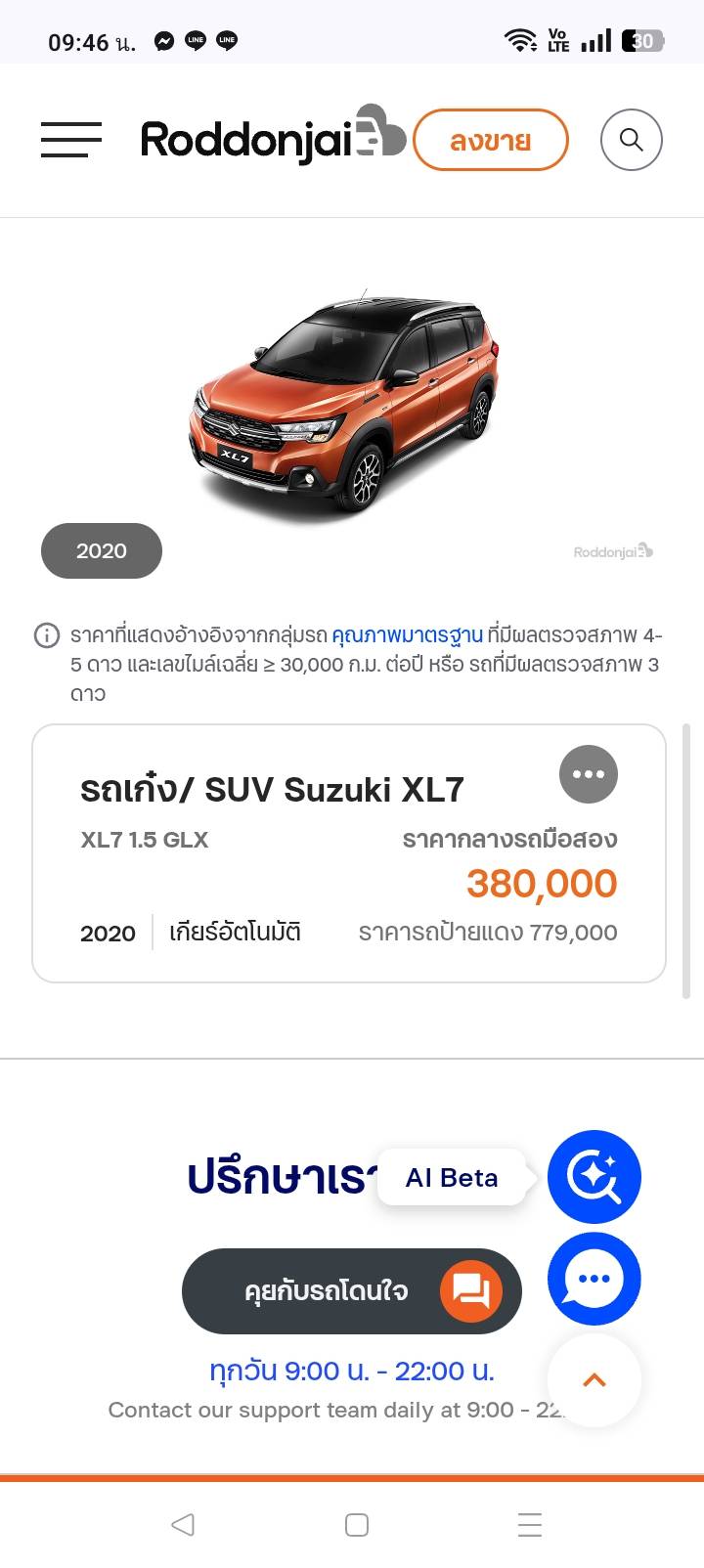Go back using the system back button
Screen dimensions: 704x1568
coord(183,1525)
